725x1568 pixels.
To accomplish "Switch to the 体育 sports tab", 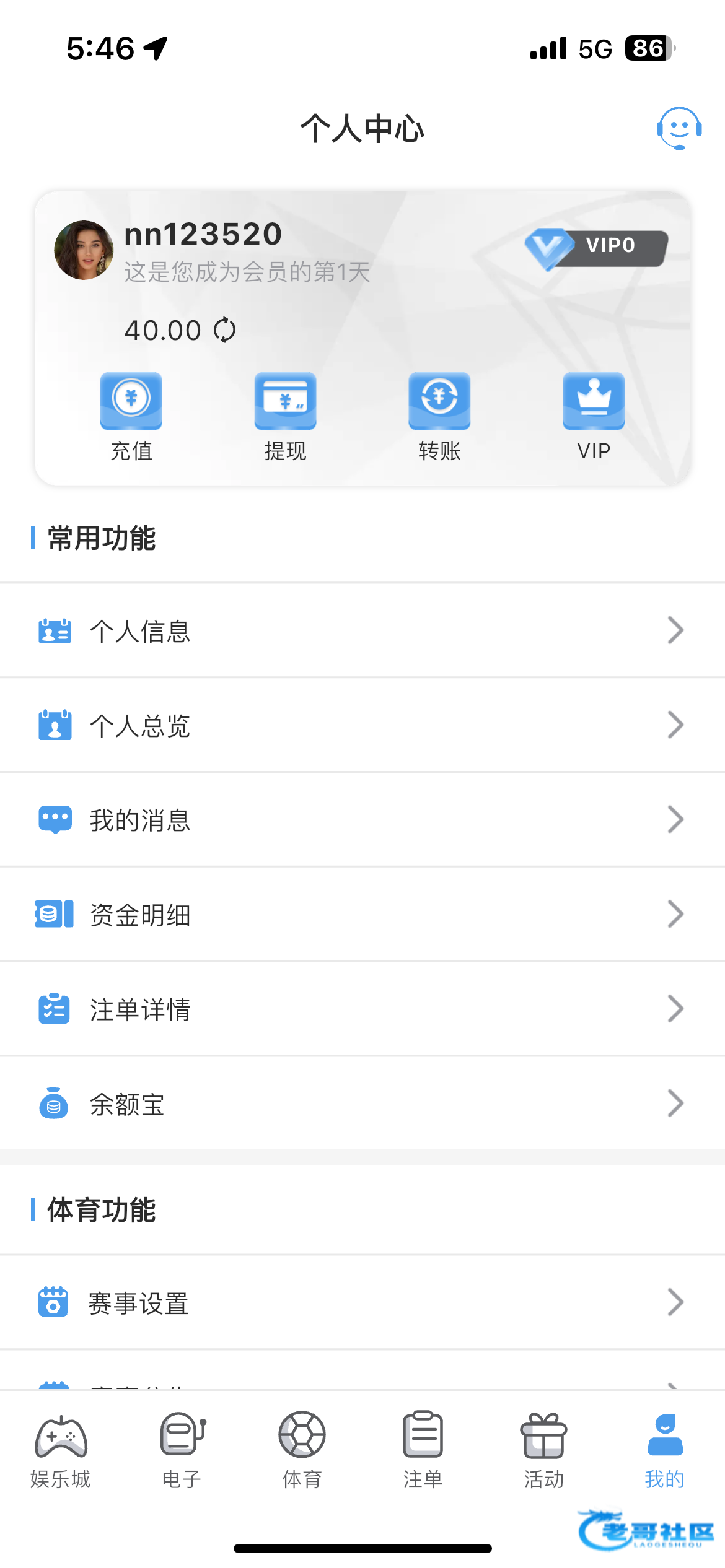I will tap(302, 1450).
